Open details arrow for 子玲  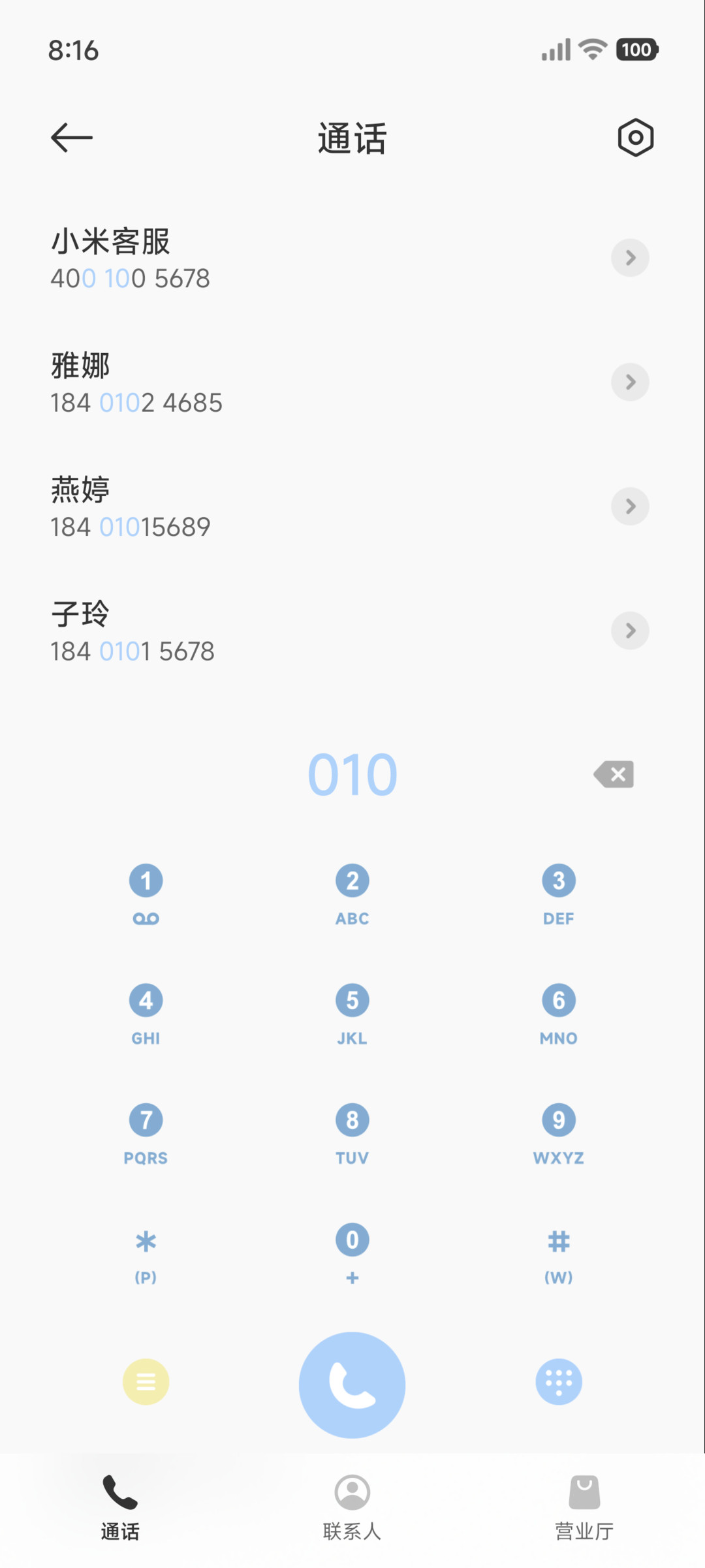[630, 631]
